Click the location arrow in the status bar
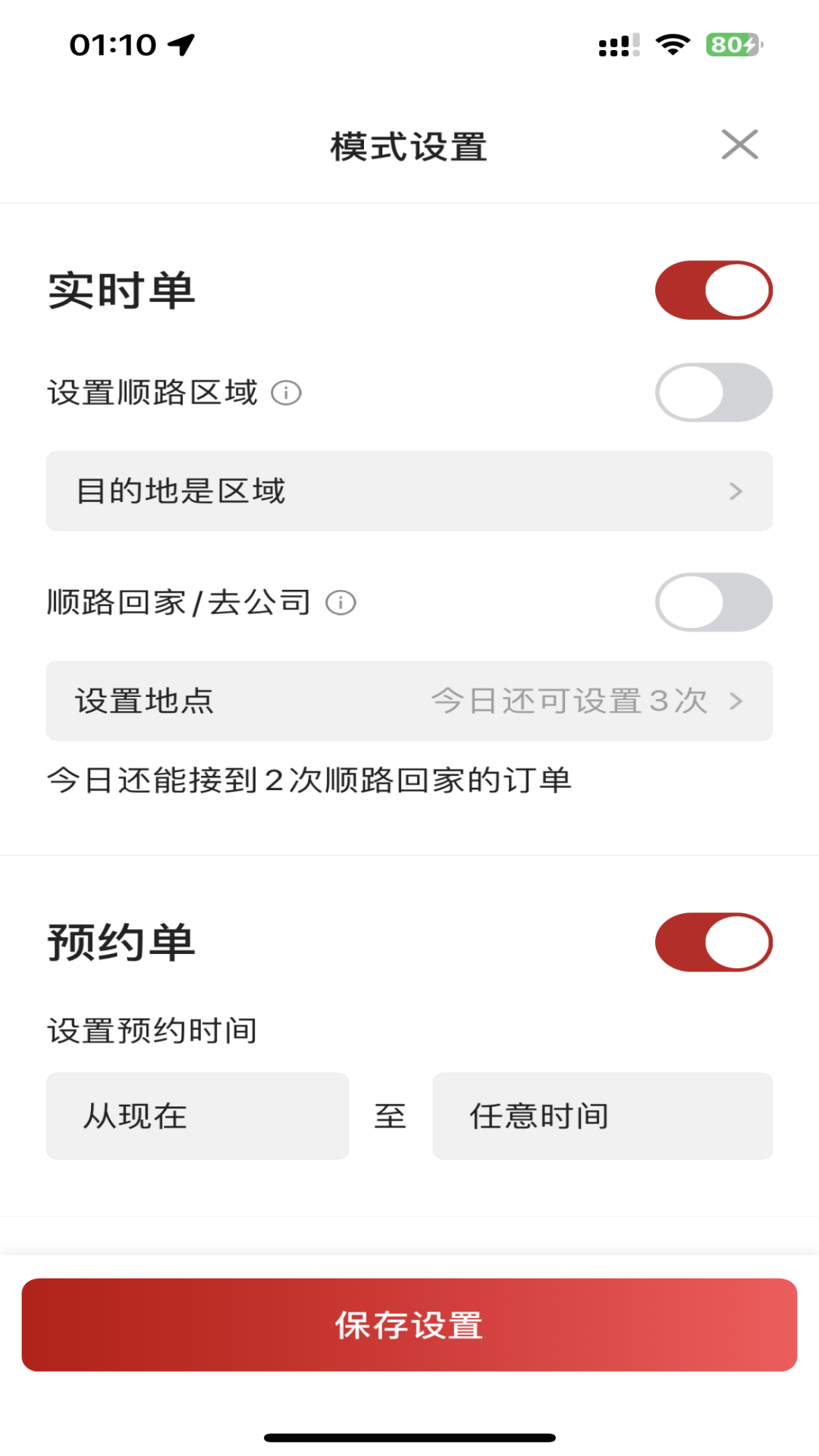Viewport: 819px width, 1456px height. (x=180, y=44)
